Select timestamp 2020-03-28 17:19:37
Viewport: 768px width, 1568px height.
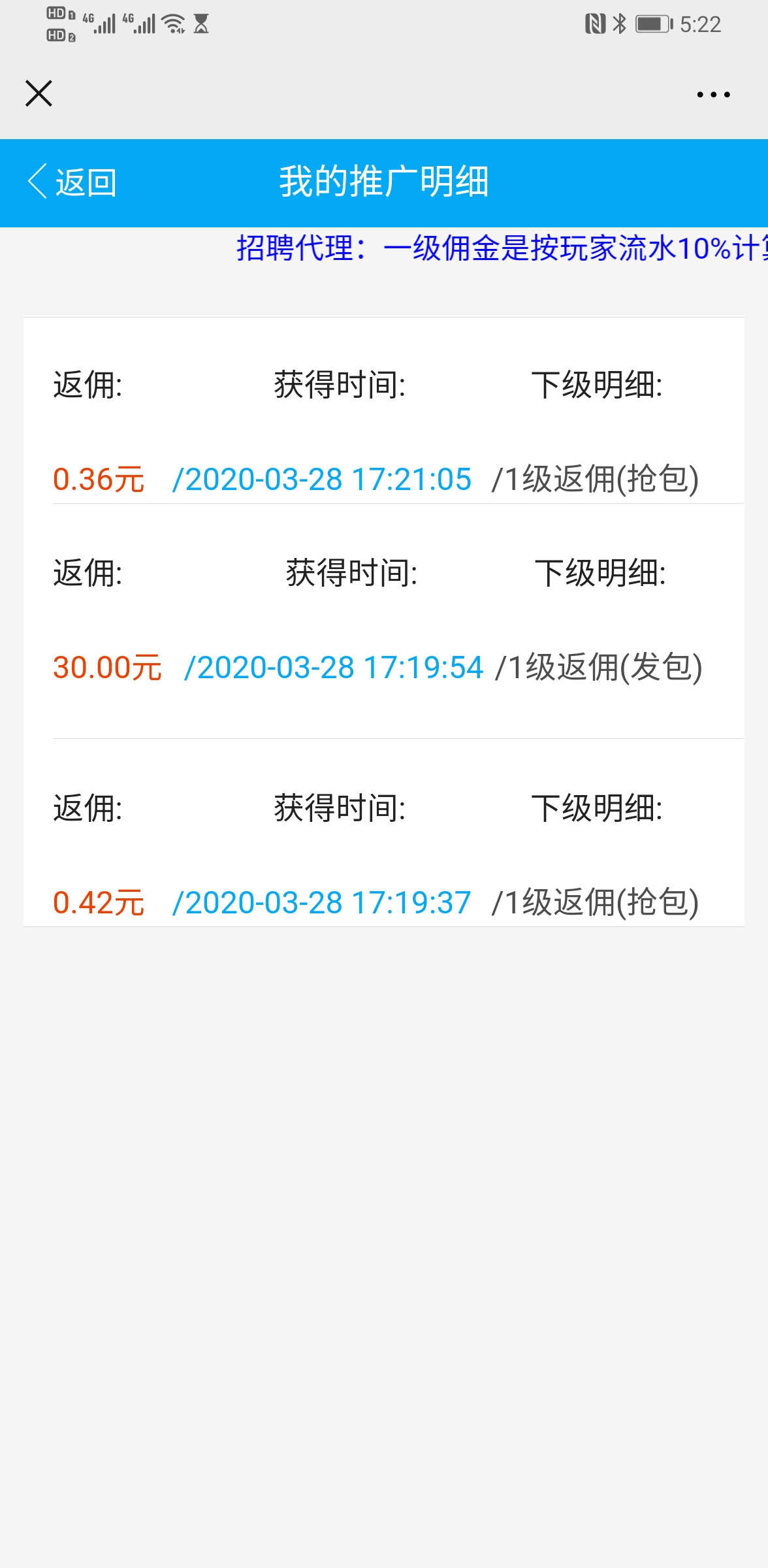point(323,903)
